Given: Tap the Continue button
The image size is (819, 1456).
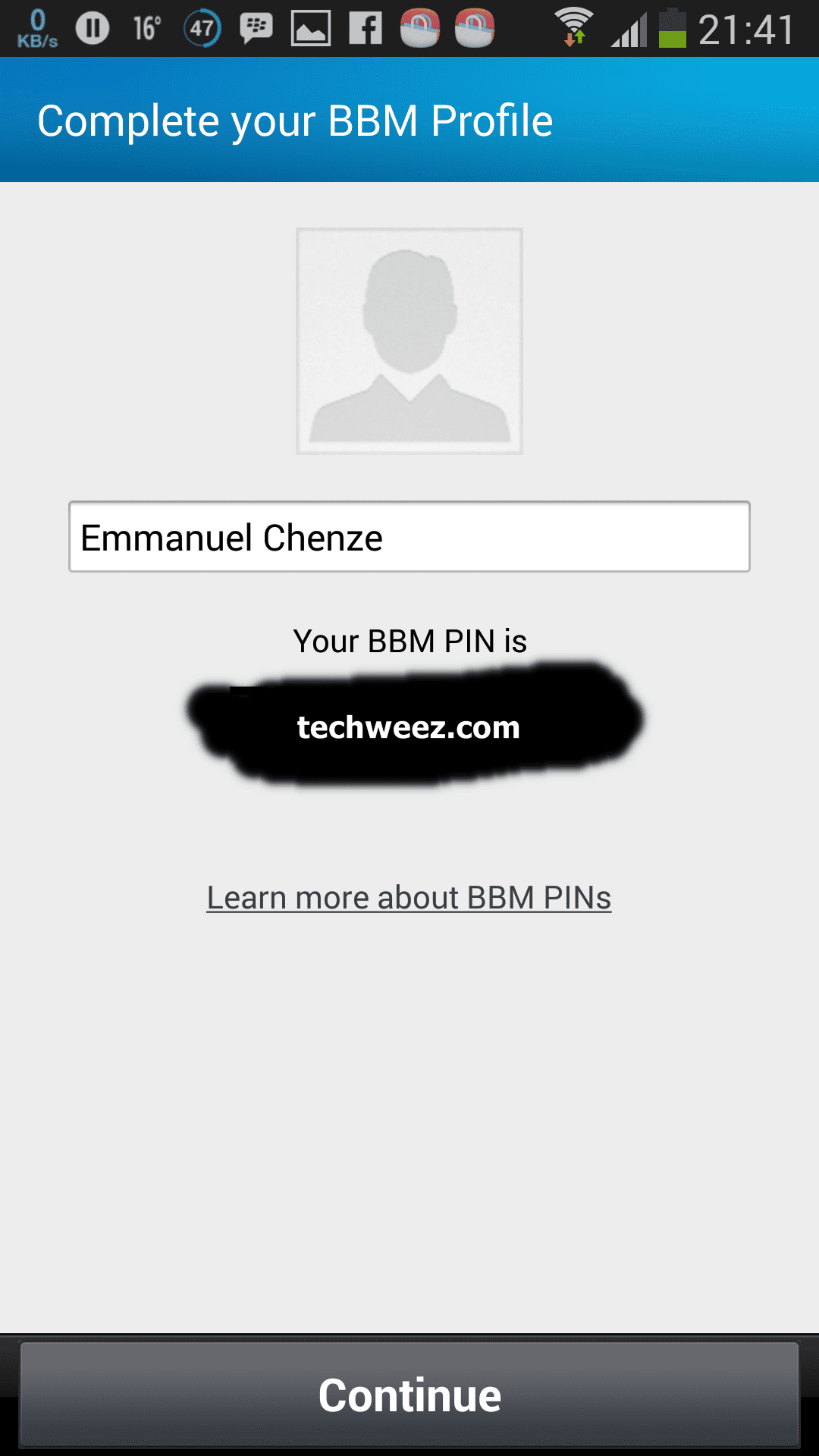Looking at the screenshot, I should (x=409, y=1395).
